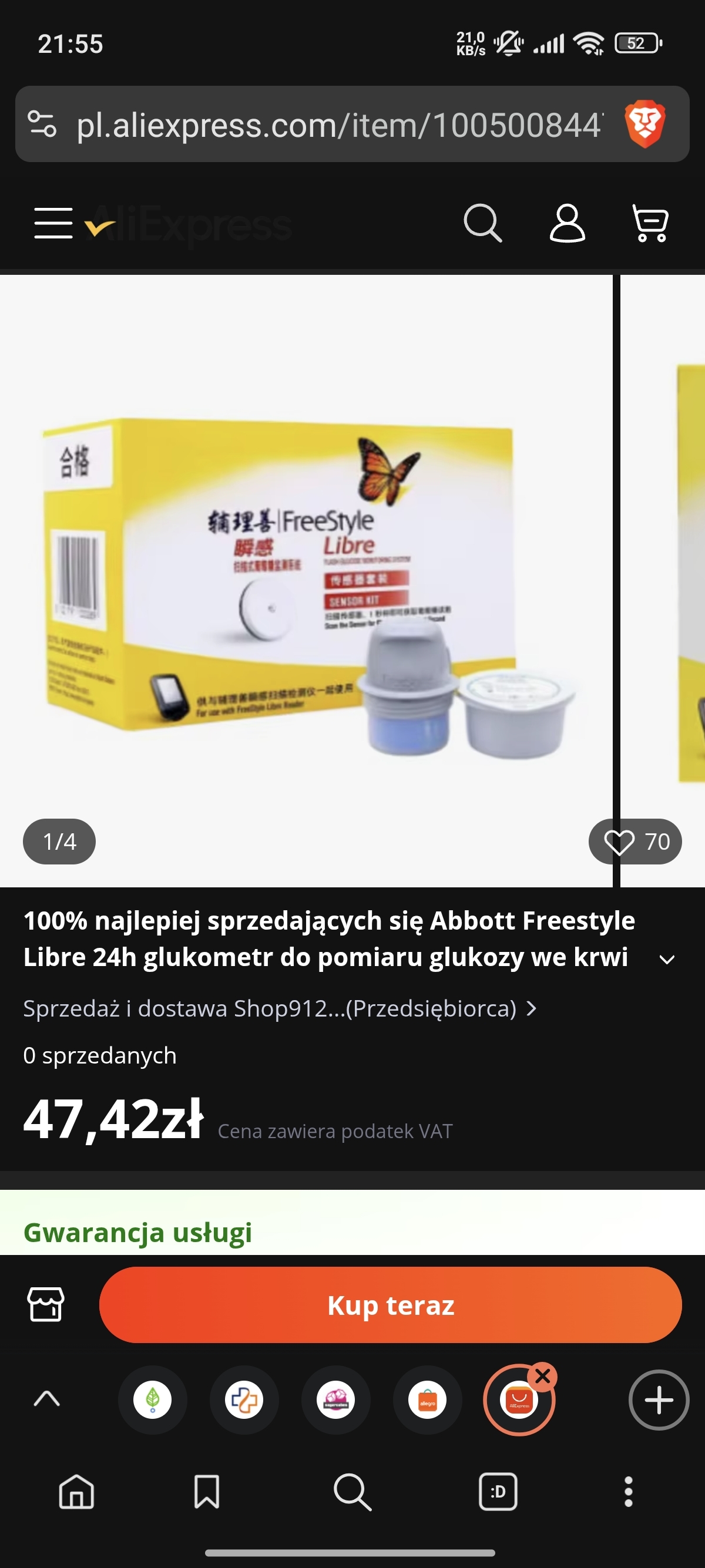Open site settings icon in address bar
Image resolution: width=705 pixels, height=1568 pixels.
[x=43, y=124]
